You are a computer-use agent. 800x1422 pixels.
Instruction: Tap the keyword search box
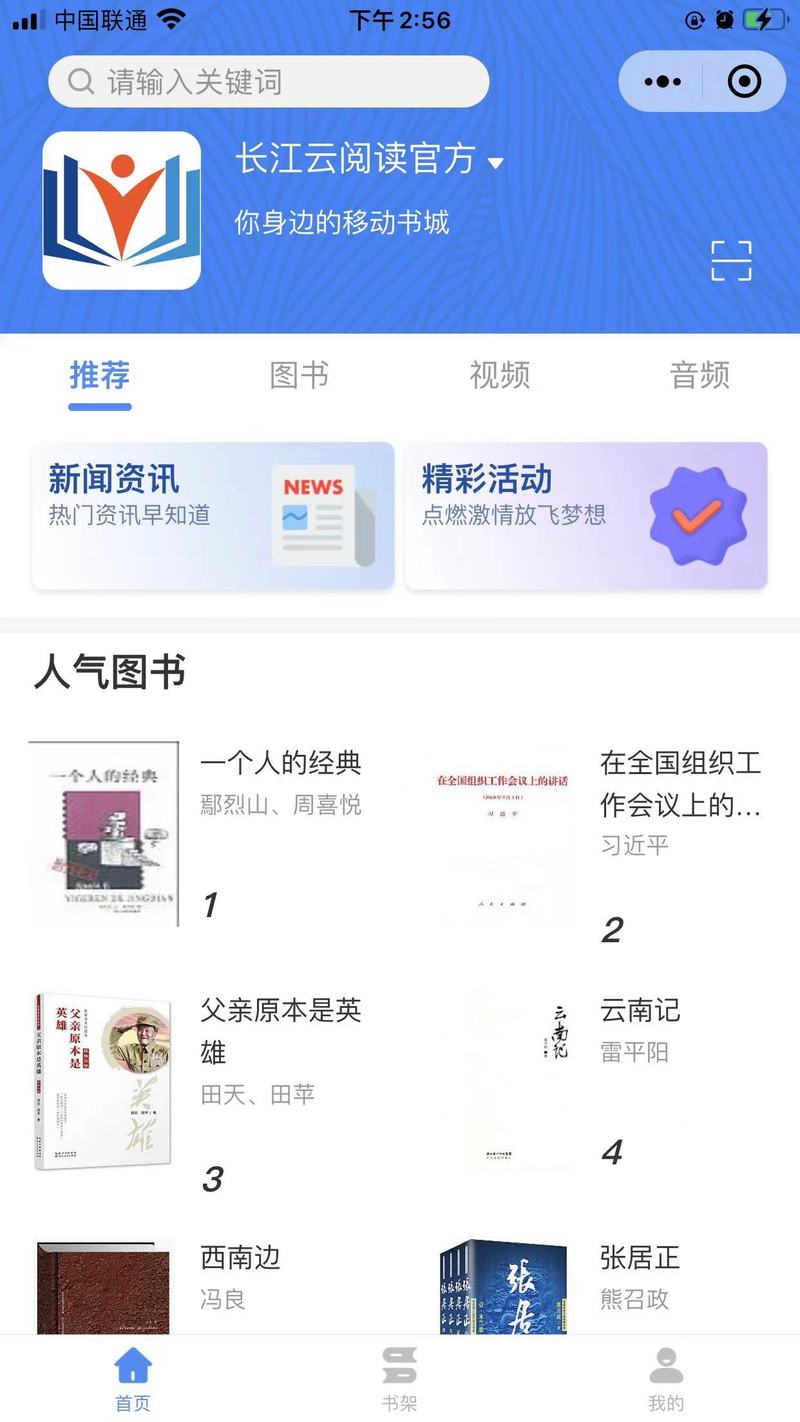[x=268, y=82]
